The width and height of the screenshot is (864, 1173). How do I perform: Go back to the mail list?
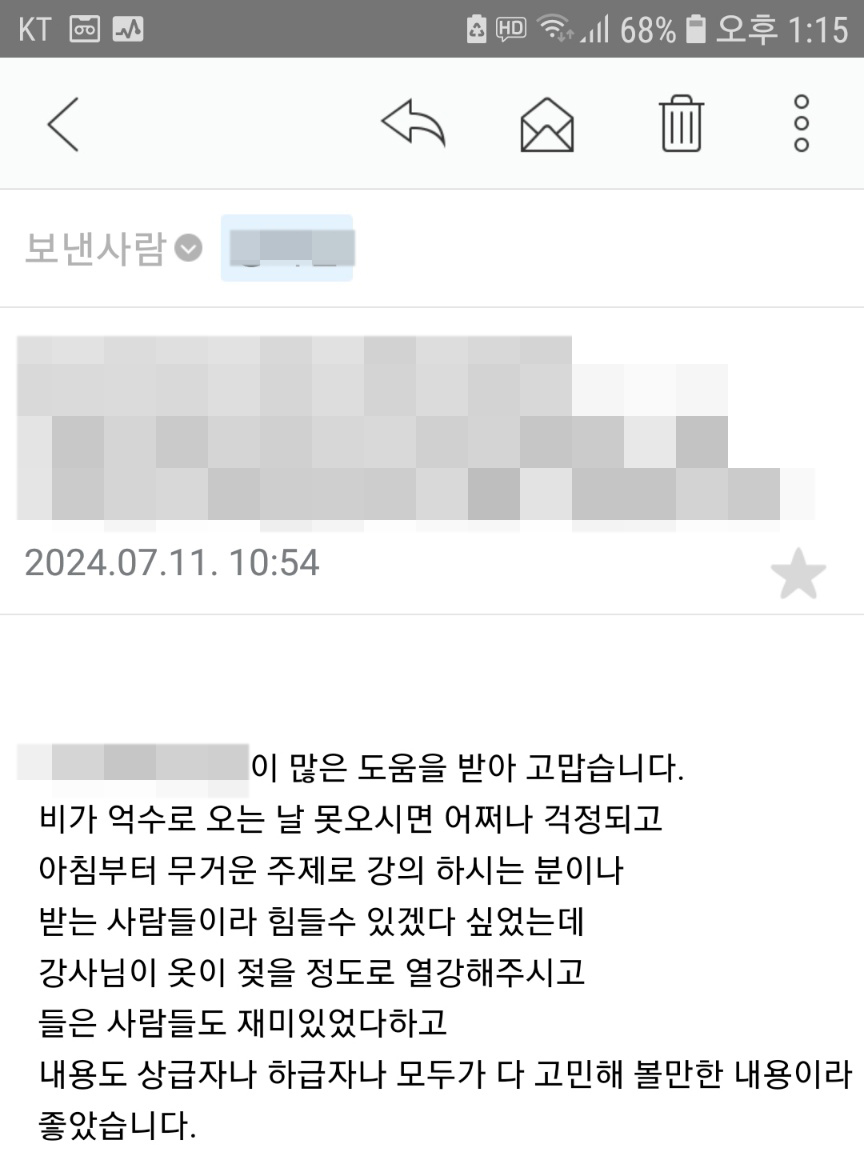point(62,126)
